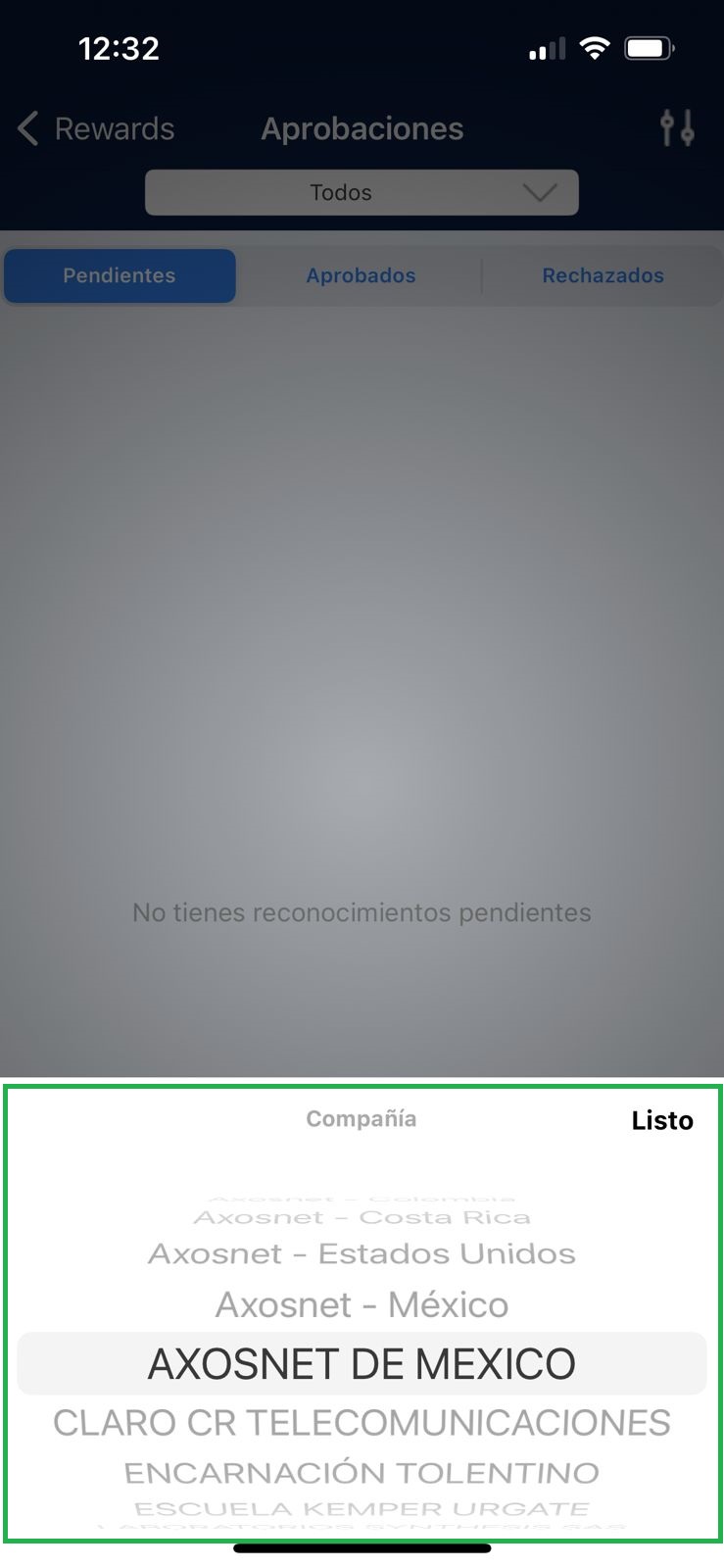The image size is (724, 1568).
Task: Switch to the Aprobados tab
Action: coord(361,275)
